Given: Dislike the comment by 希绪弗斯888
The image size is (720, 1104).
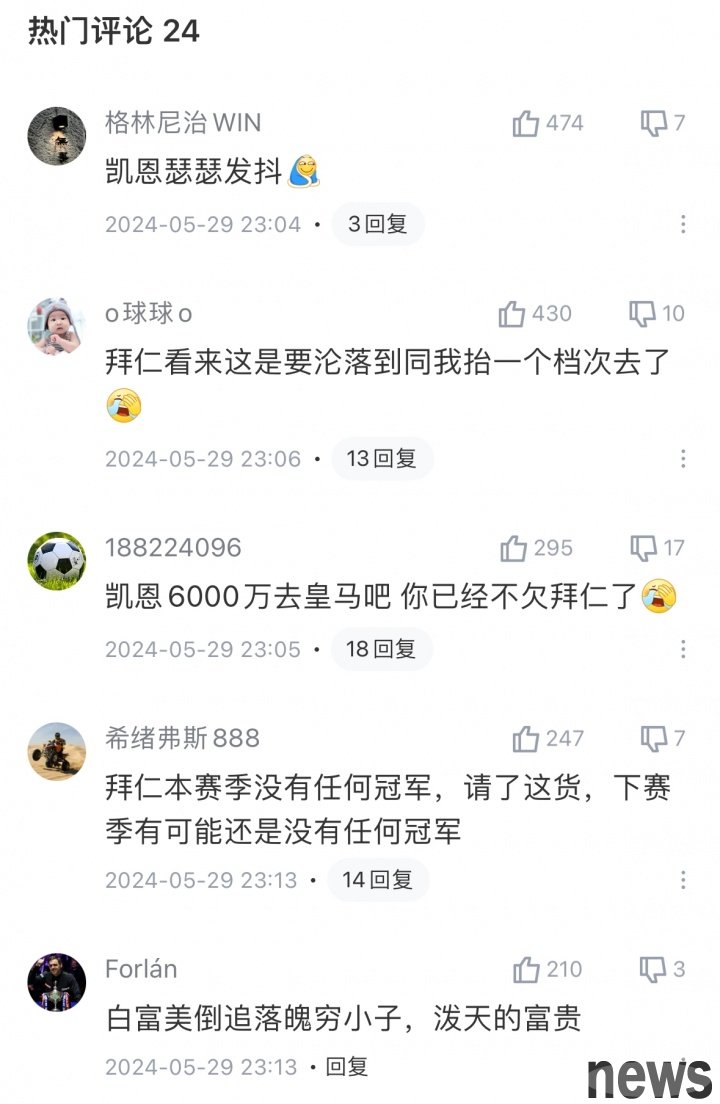Looking at the screenshot, I should click(x=654, y=738).
